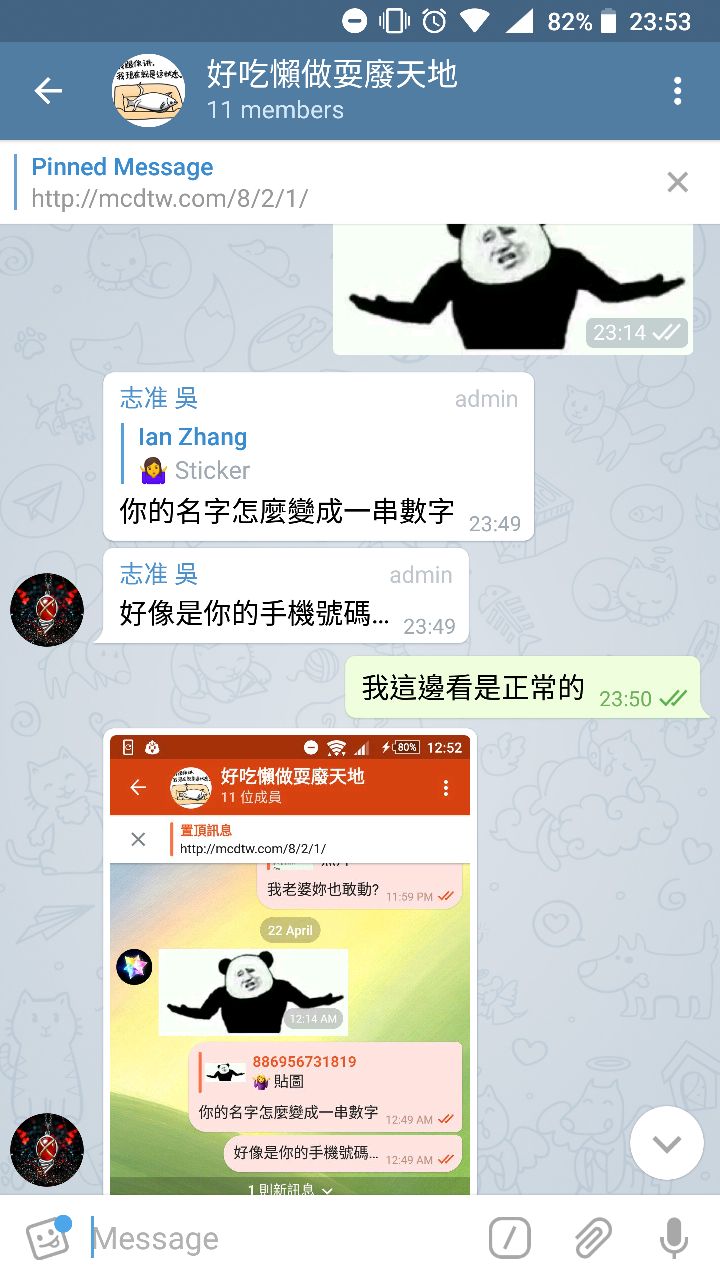
Task: Open the shared chat screenshot image
Action: pos(289,960)
